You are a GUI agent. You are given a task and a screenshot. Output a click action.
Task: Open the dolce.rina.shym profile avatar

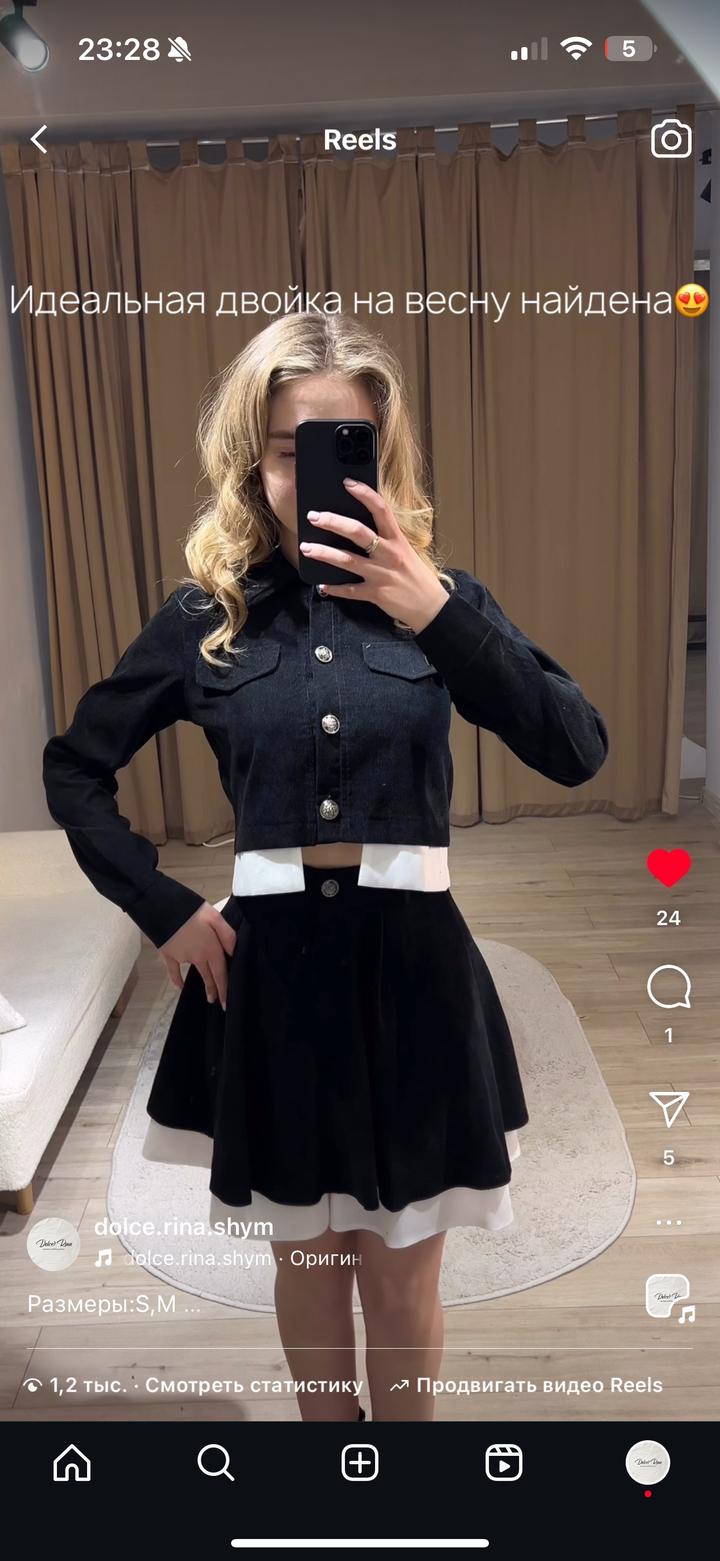[53, 1244]
